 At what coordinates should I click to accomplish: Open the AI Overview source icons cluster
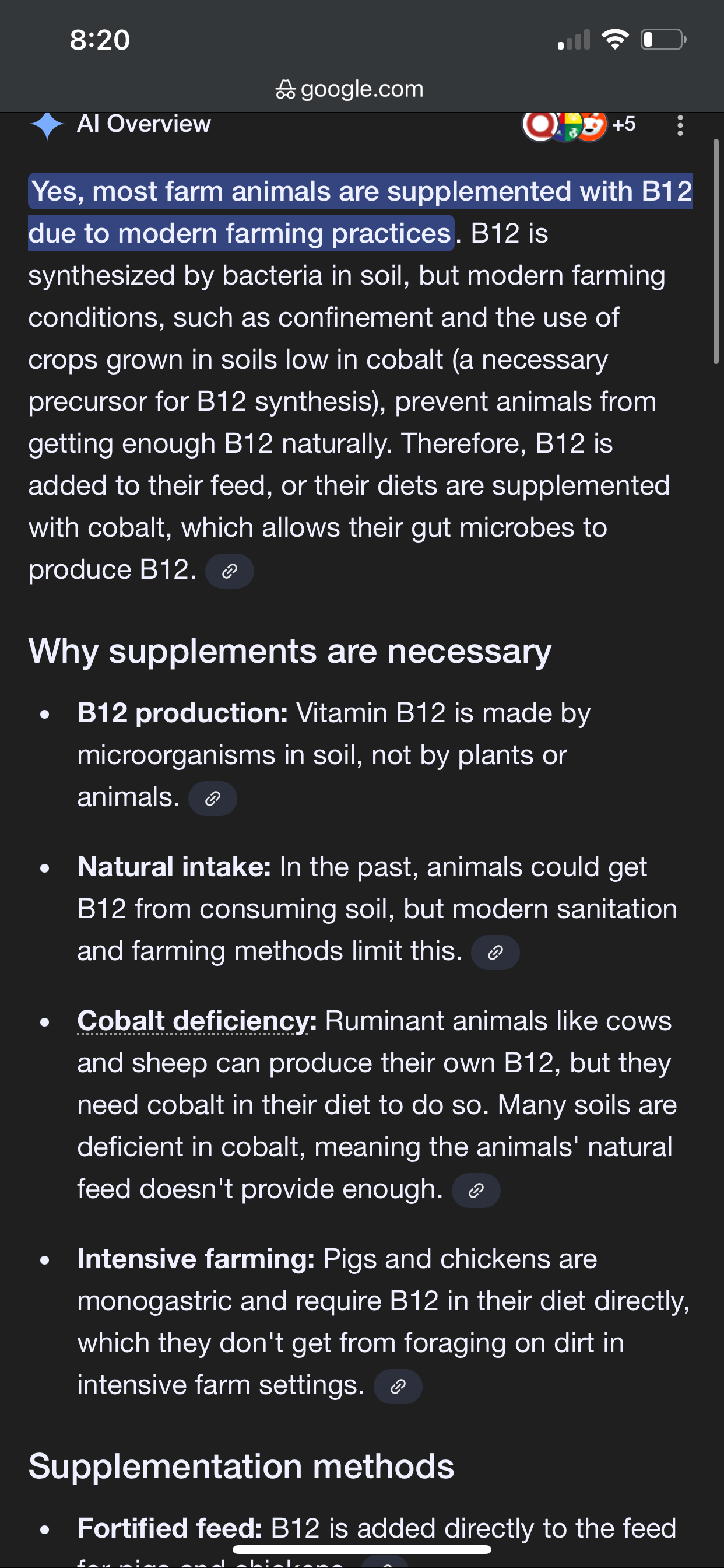tap(579, 125)
